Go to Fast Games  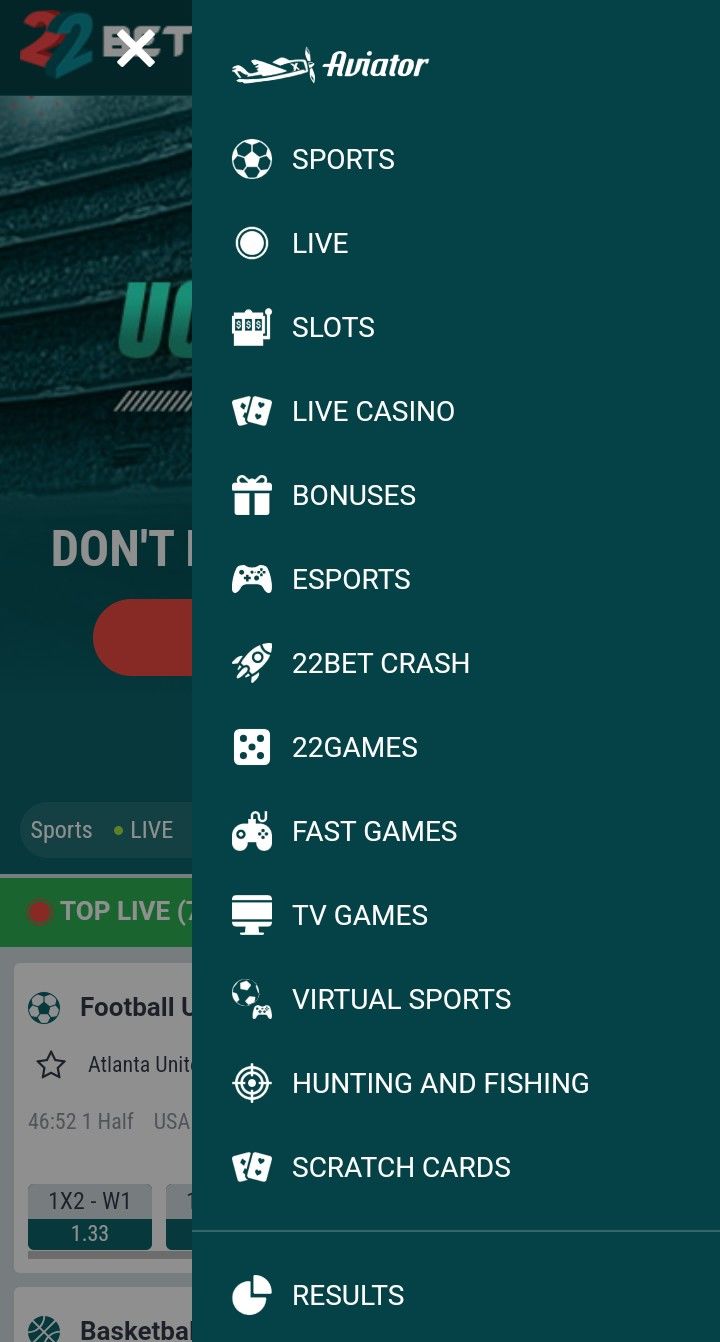point(374,831)
